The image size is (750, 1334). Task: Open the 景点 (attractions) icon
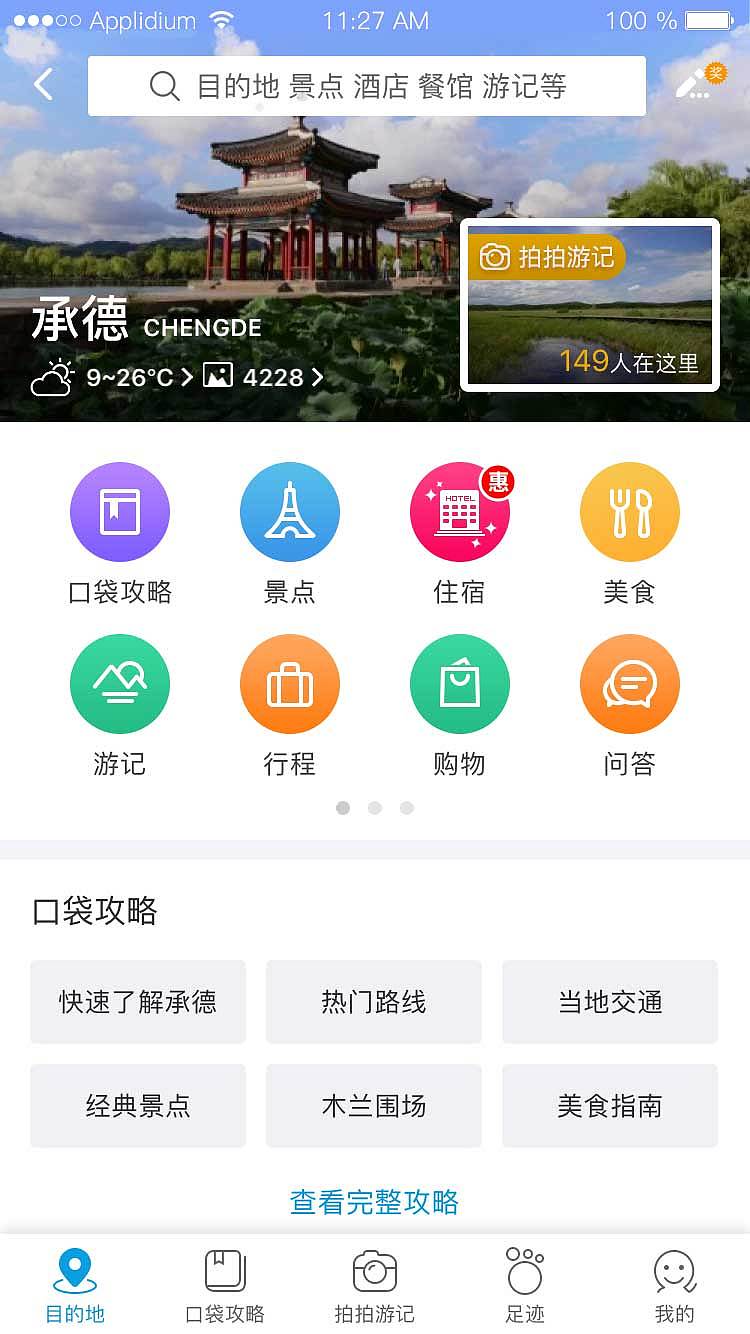point(289,511)
